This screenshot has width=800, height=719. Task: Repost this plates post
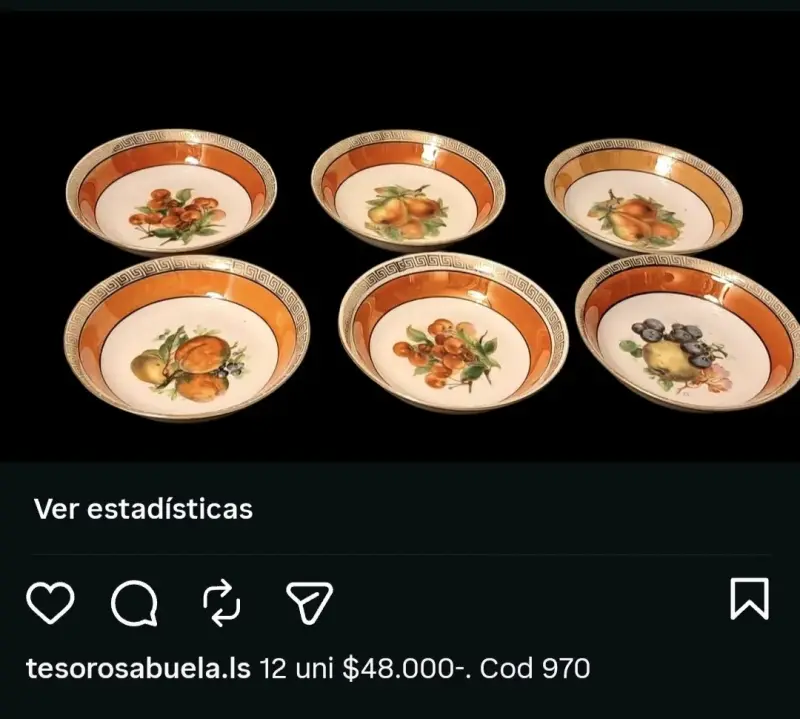pyautogui.click(x=221, y=602)
